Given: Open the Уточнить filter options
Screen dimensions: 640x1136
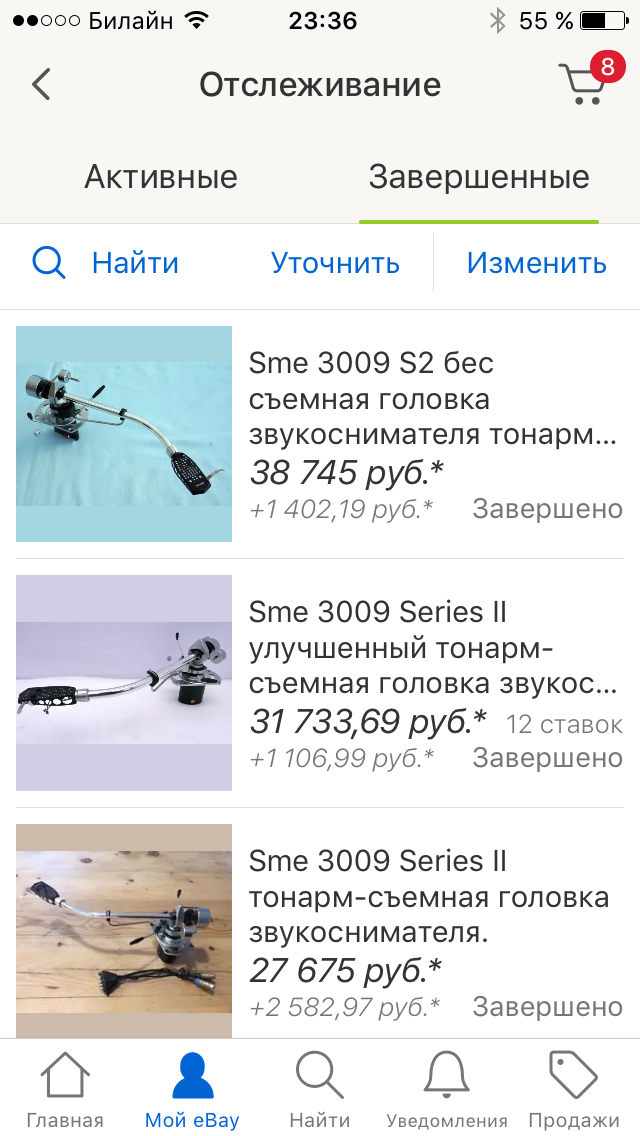Looking at the screenshot, I should tap(335, 263).
